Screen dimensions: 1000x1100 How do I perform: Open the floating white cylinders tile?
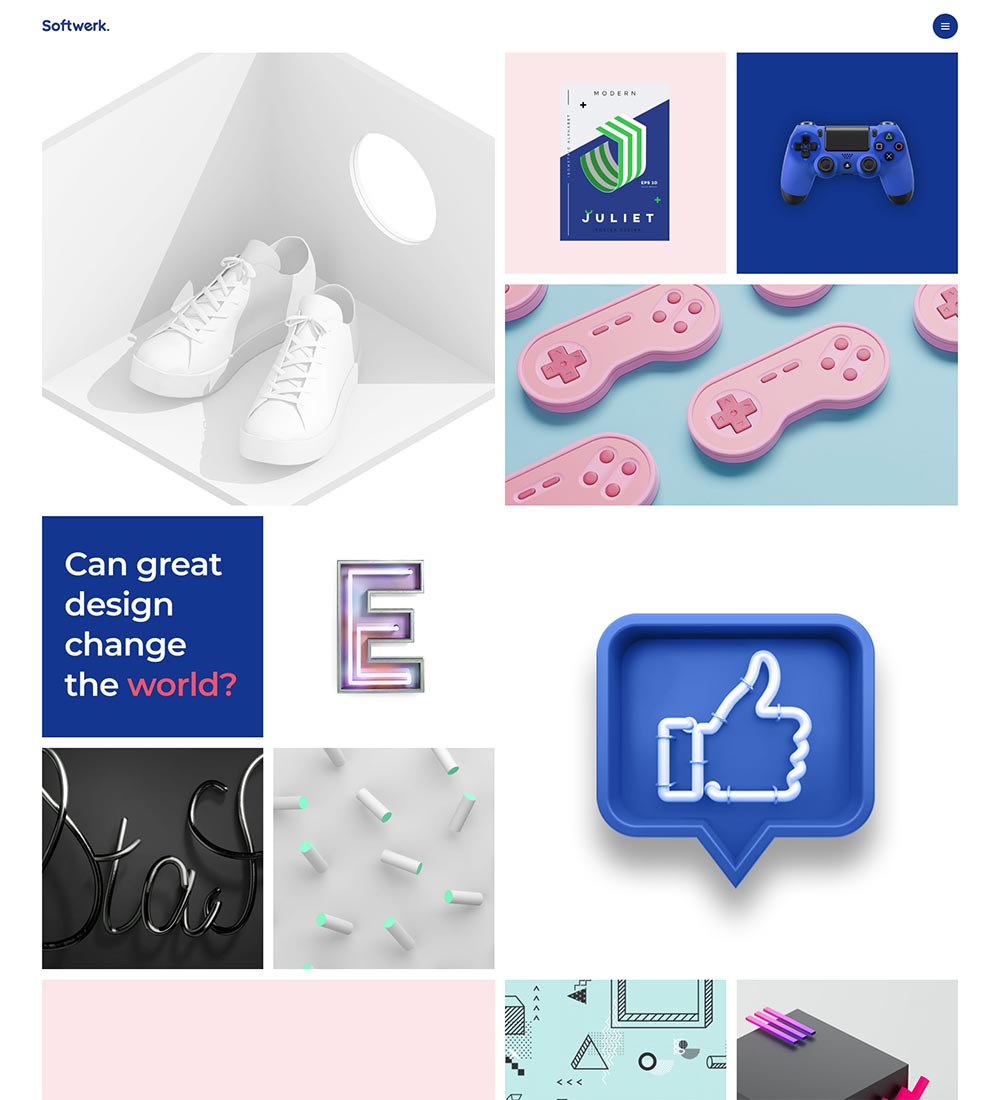click(x=383, y=858)
